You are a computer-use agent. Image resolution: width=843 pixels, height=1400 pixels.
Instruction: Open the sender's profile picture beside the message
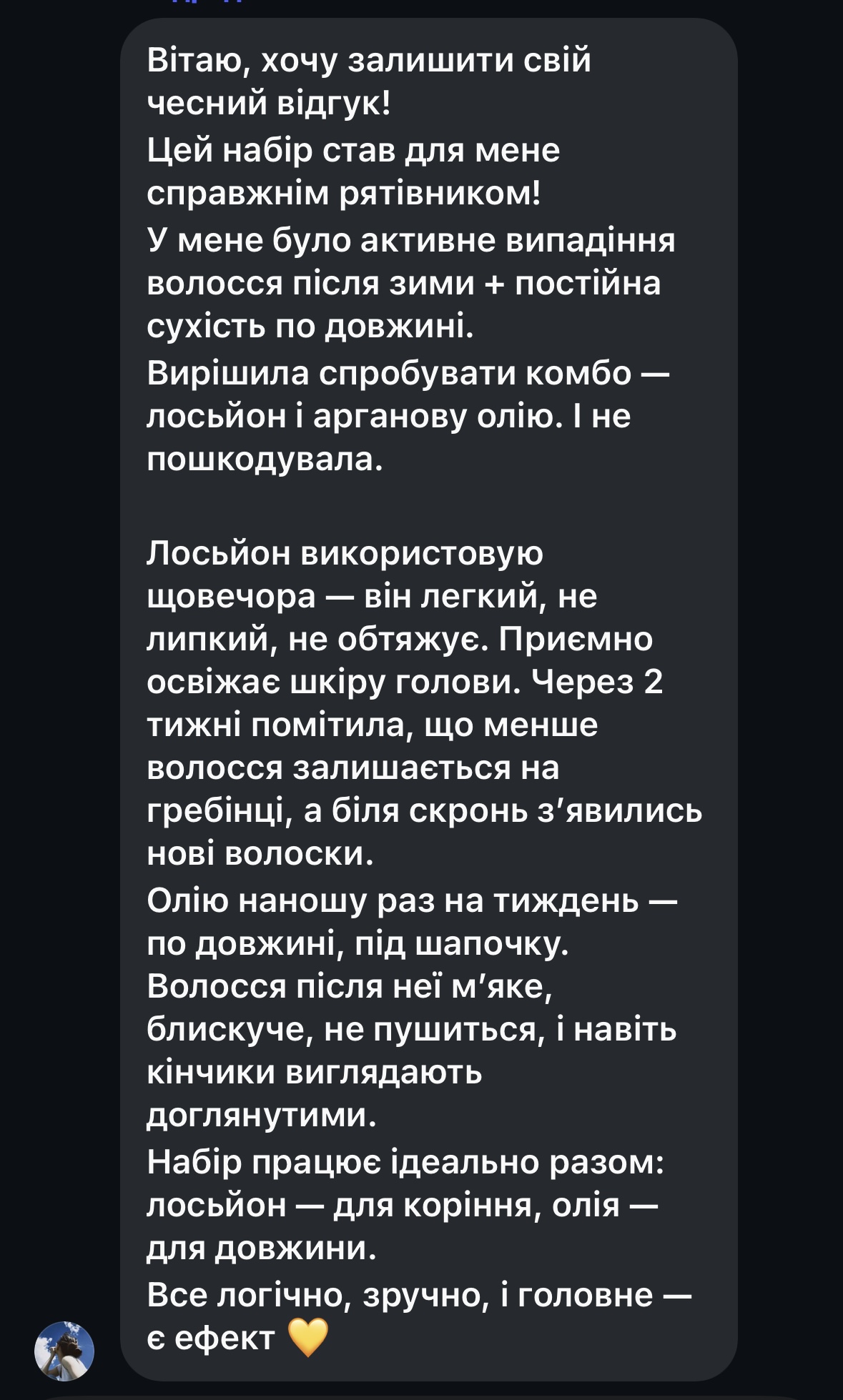coord(64,1351)
